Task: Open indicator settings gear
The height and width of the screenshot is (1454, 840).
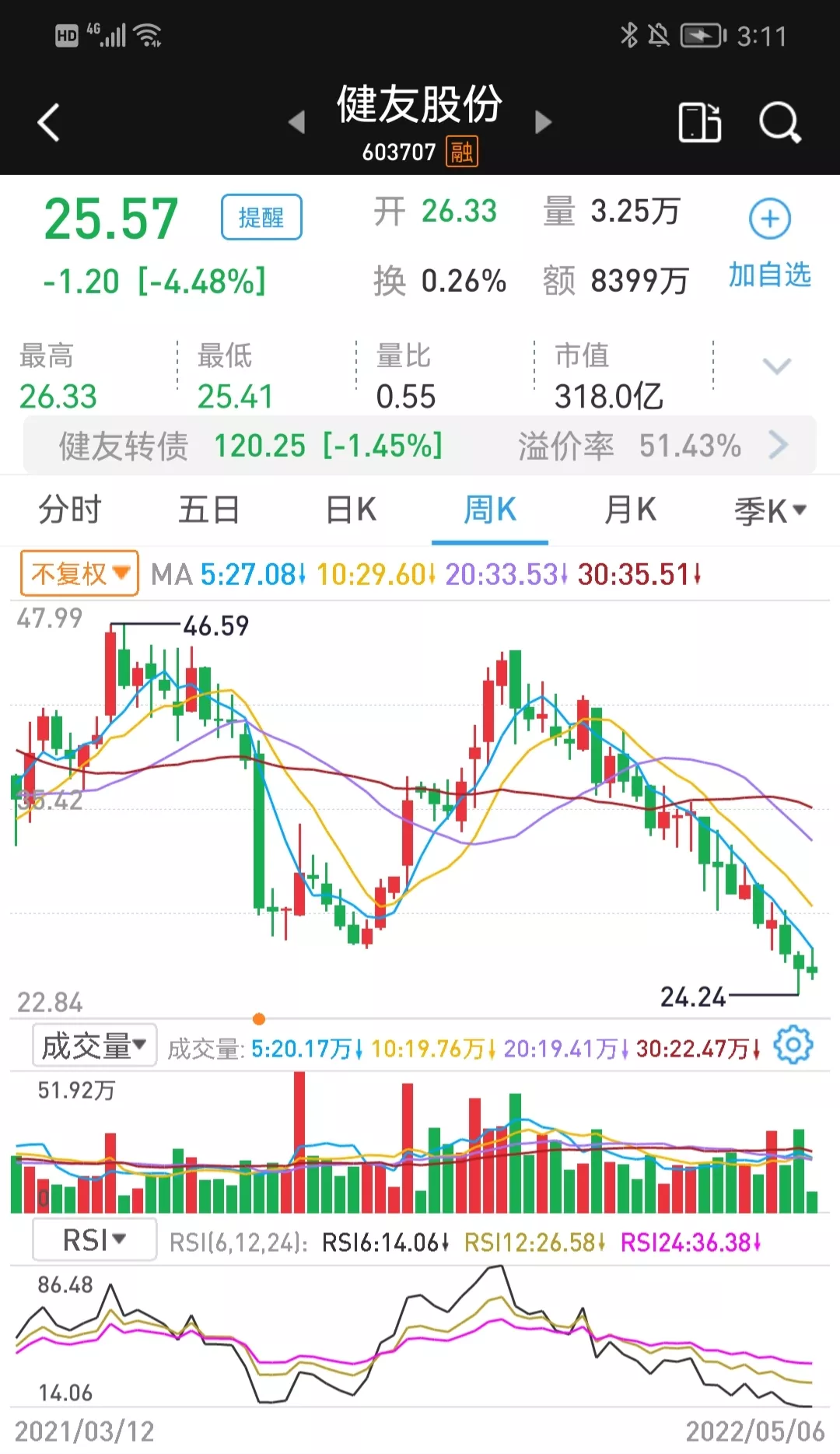Action: (x=793, y=1046)
